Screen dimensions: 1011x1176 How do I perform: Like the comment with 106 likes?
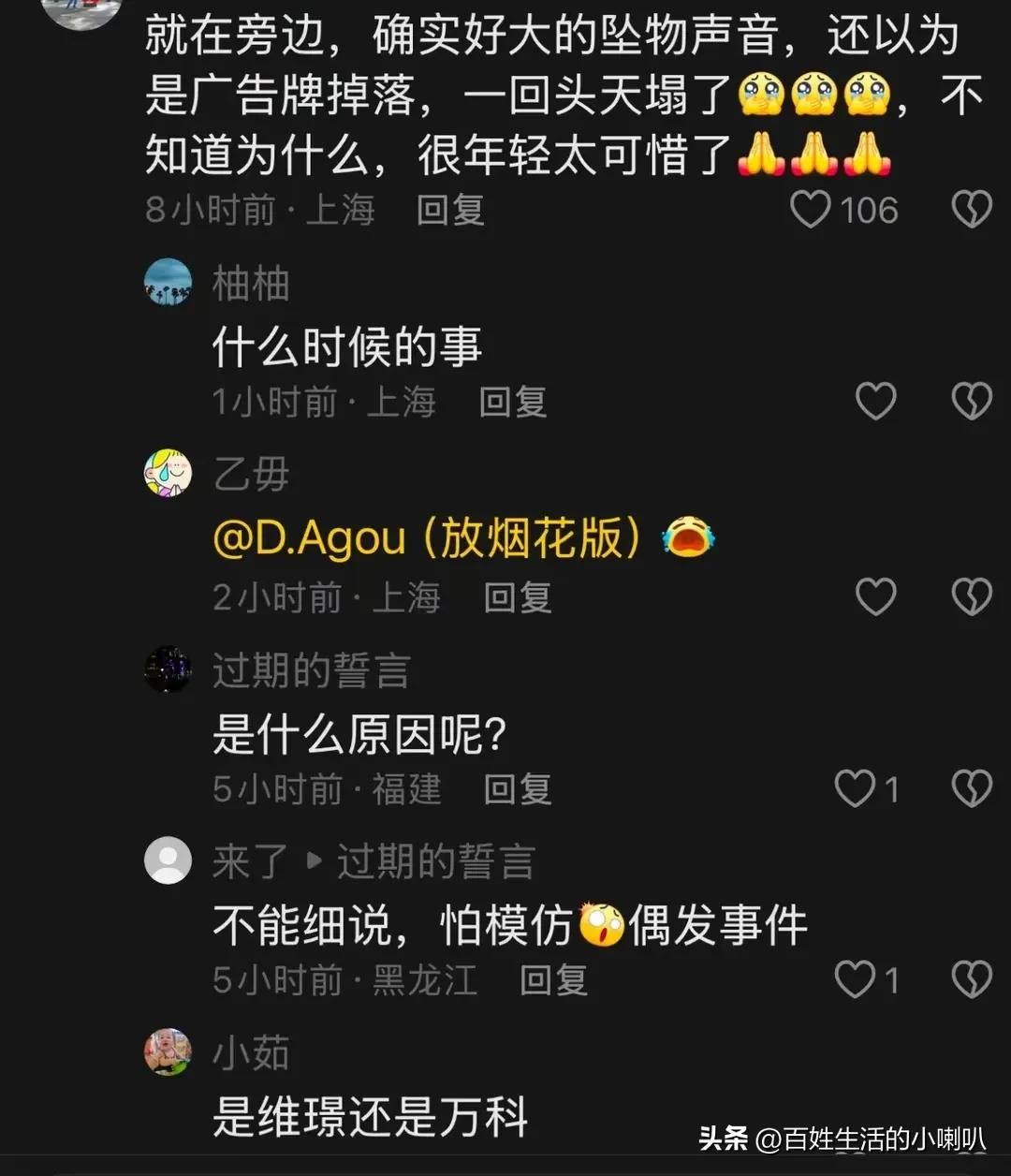click(x=811, y=210)
